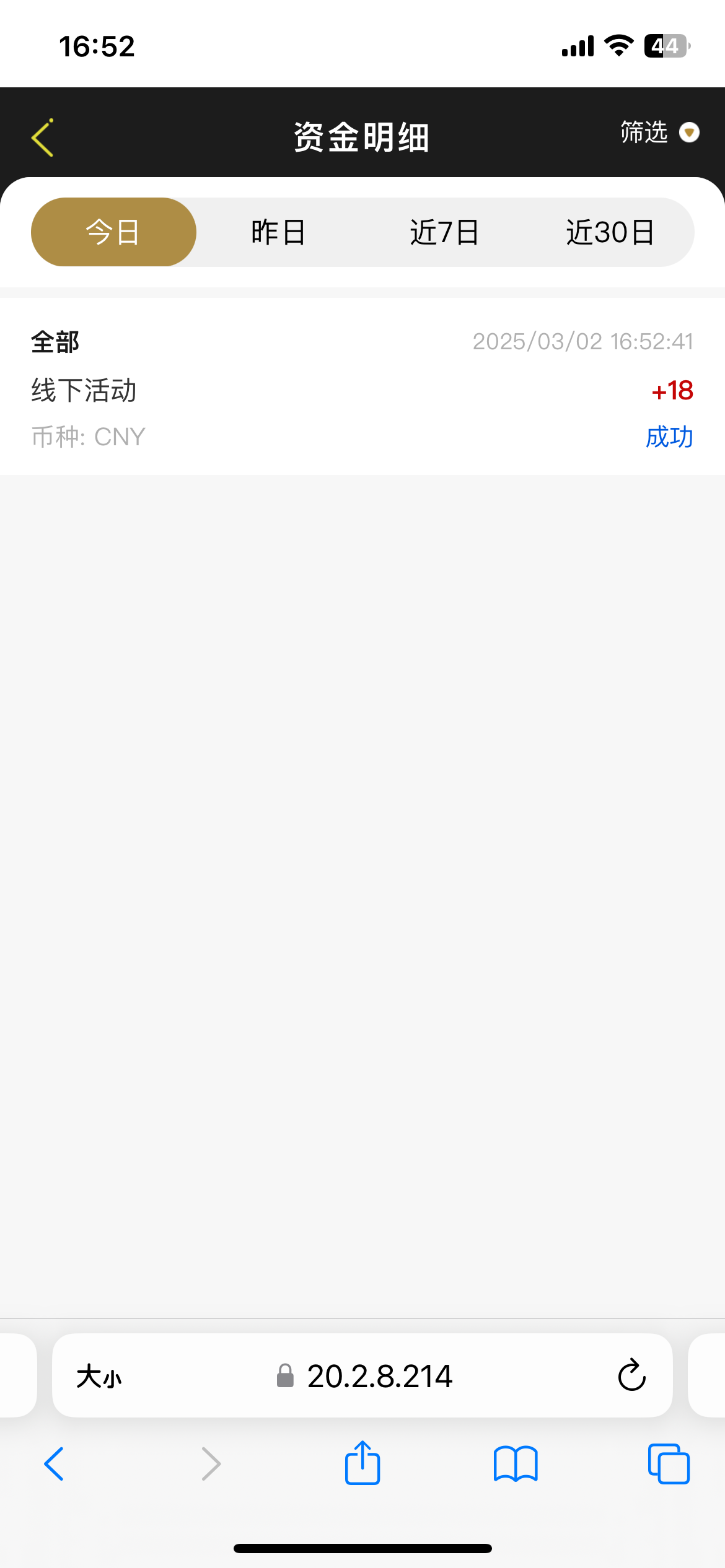Tap the address bar showing 20.2.8.214
The width and height of the screenshot is (725, 1568).
[364, 1376]
